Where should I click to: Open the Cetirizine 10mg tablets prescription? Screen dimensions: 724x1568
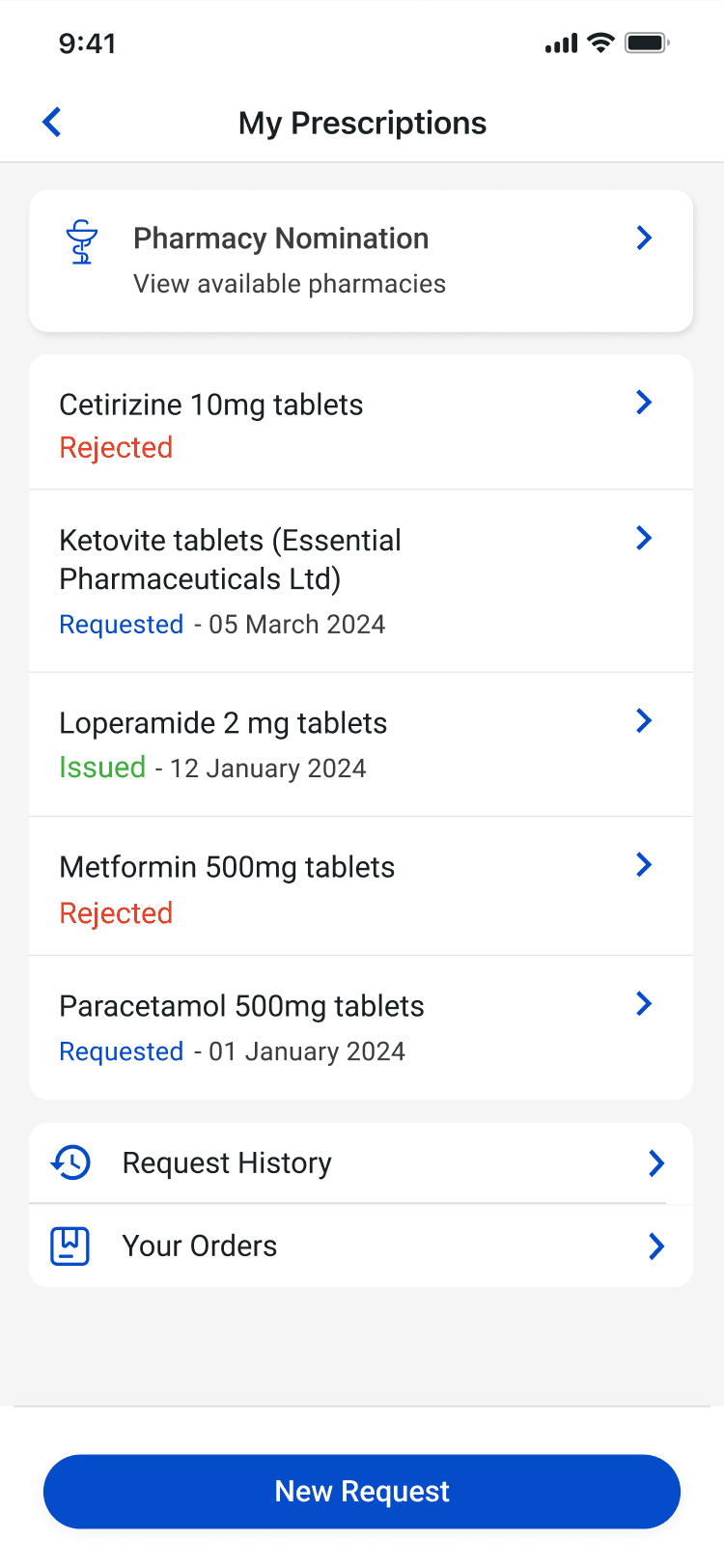coord(361,424)
